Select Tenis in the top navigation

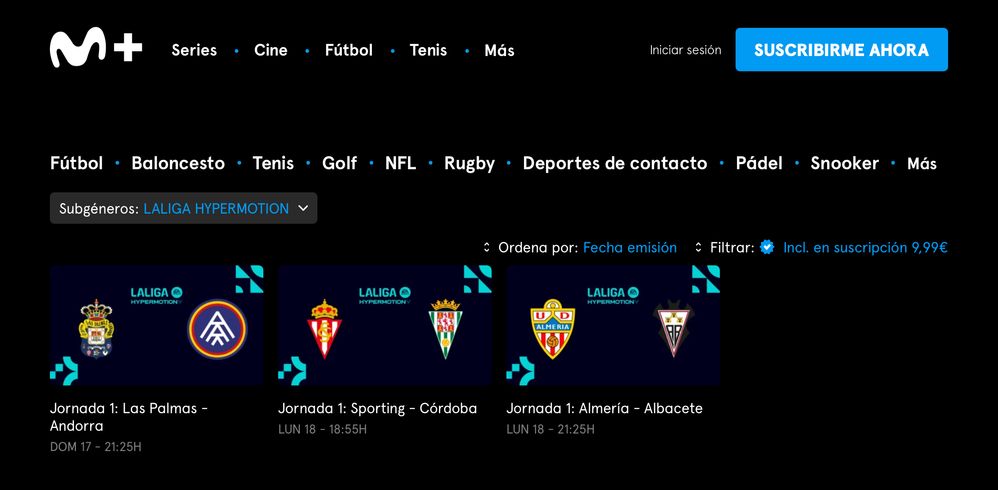(x=428, y=50)
